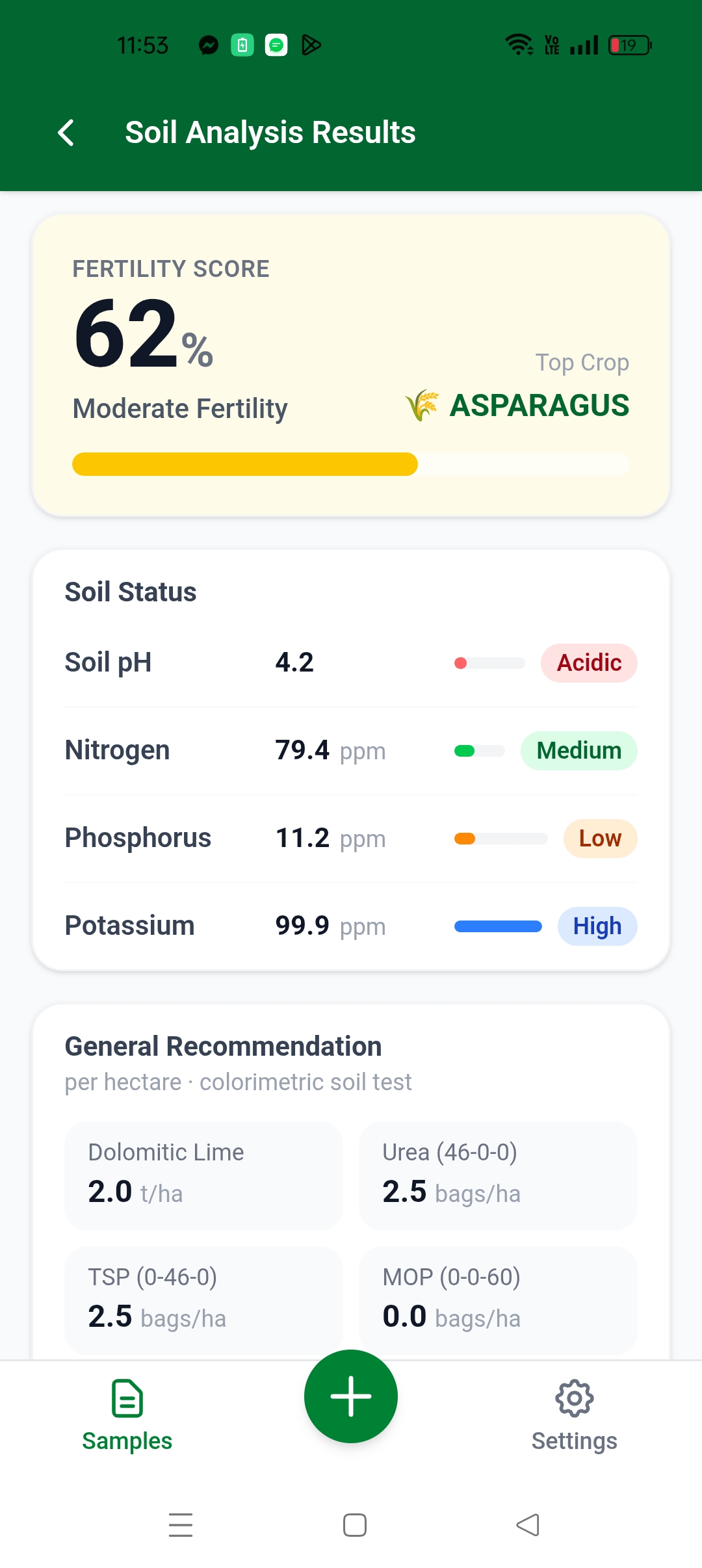
Task: Toggle the Acidic status pill for Soil pH
Action: click(588, 662)
